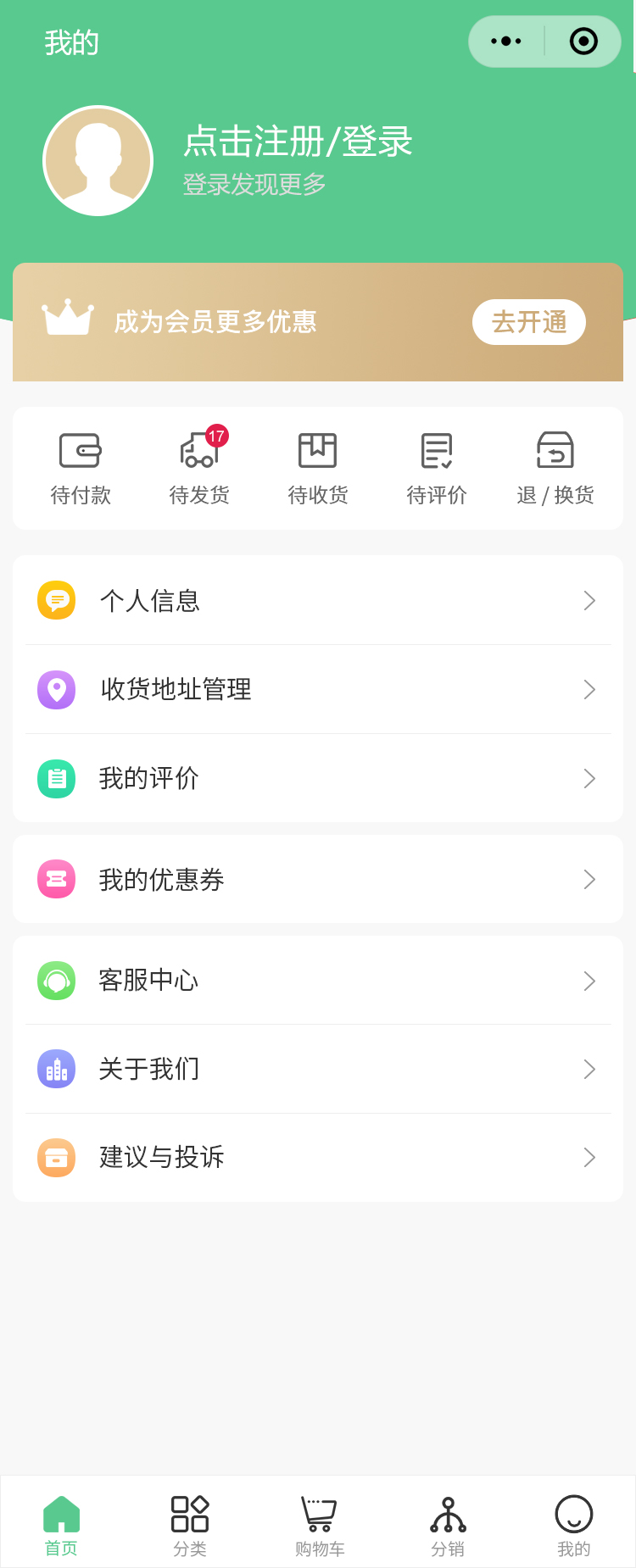Check 待收货 orders awaiting receipt
The width and height of the screenshot is (636, 1568).
[x=318, y=469]
